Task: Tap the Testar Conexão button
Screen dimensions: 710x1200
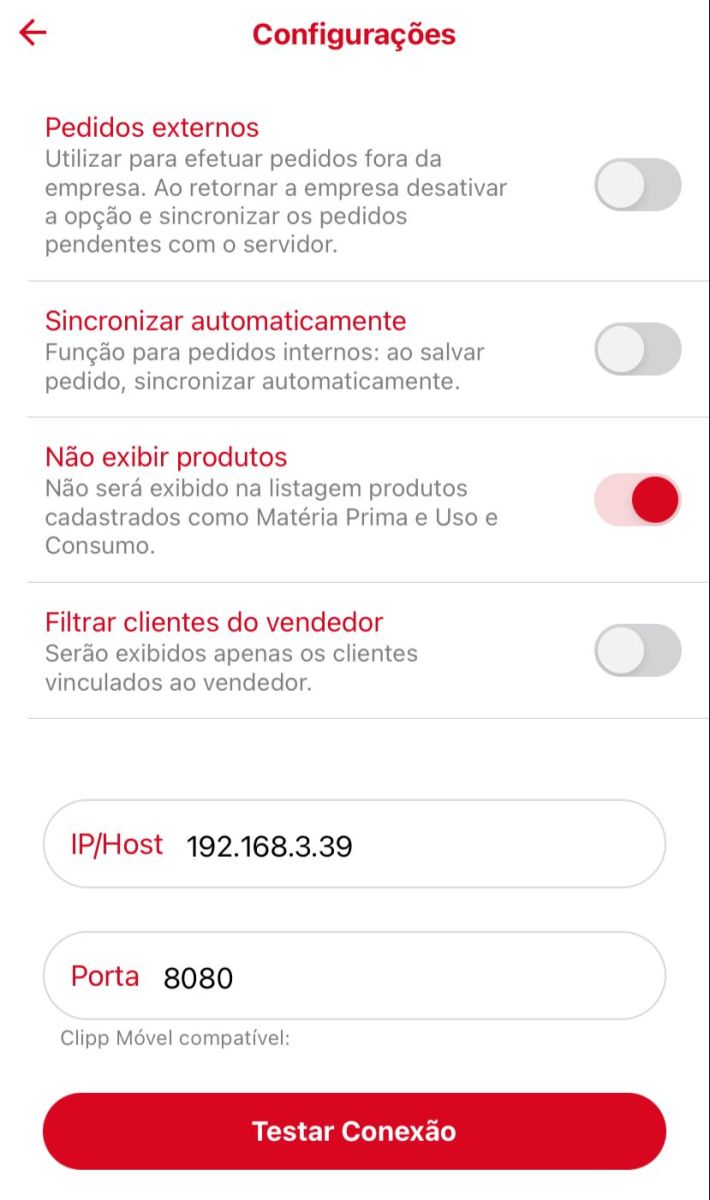Action: [354, 1131]
